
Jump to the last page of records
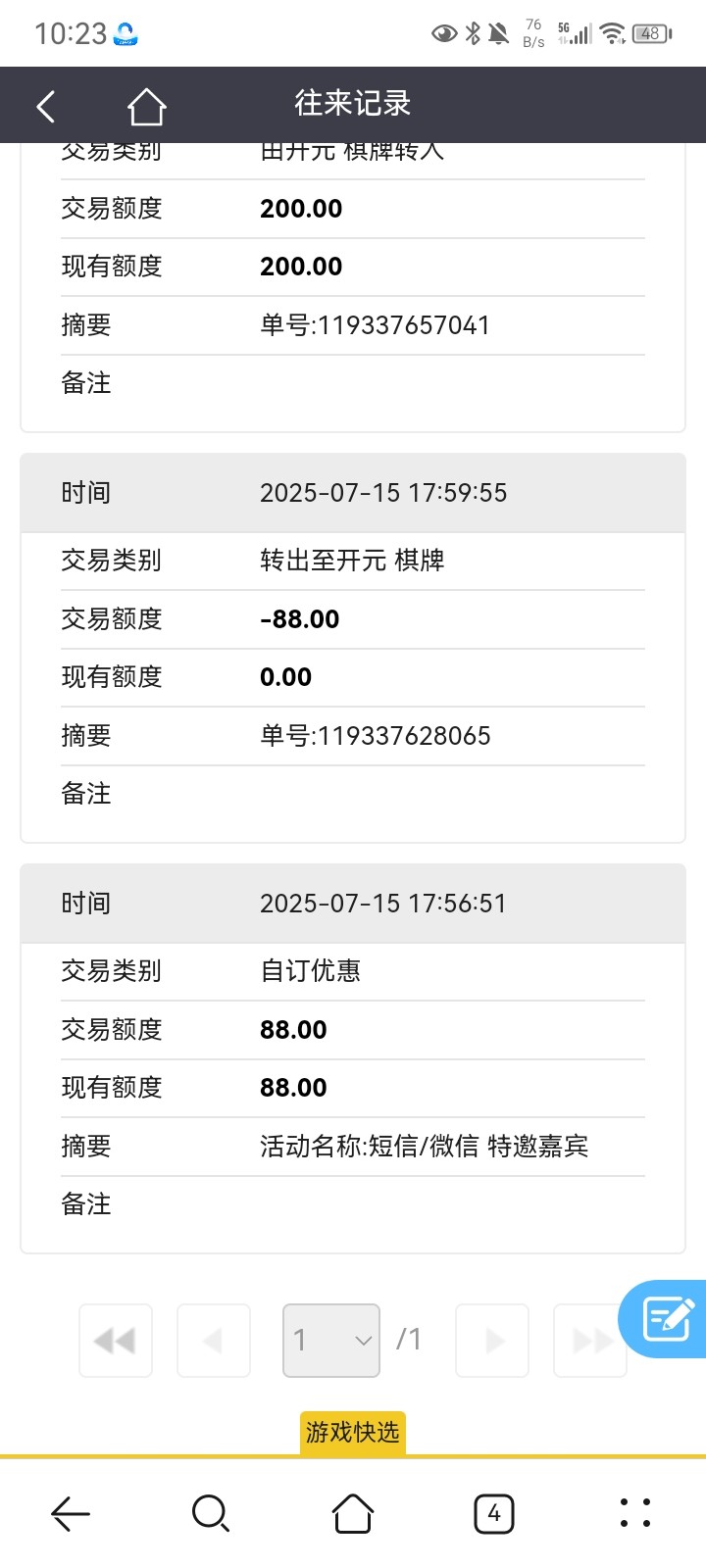(589, 1340)
